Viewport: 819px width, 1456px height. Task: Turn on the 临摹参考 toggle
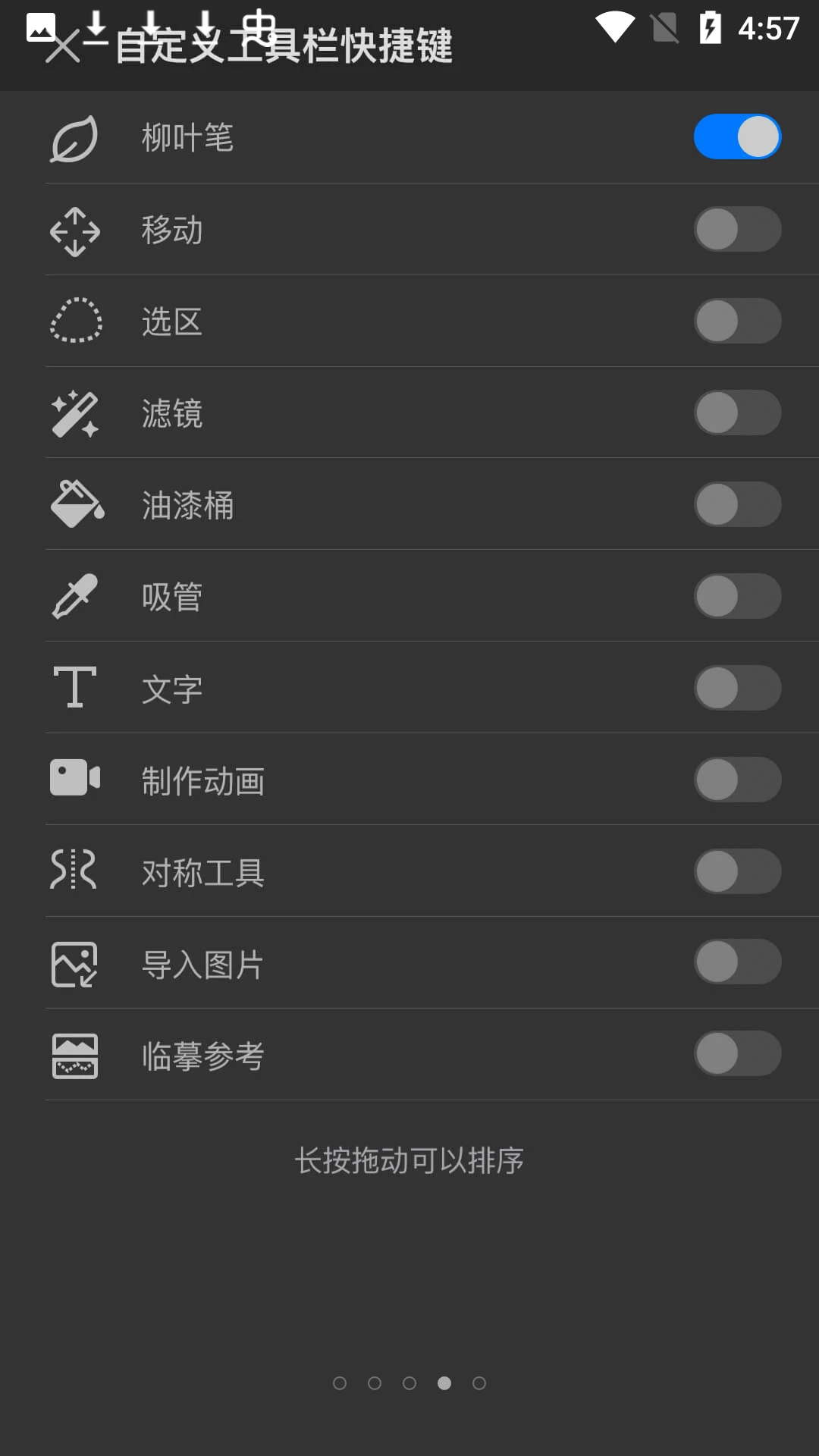coord(737,1055)
